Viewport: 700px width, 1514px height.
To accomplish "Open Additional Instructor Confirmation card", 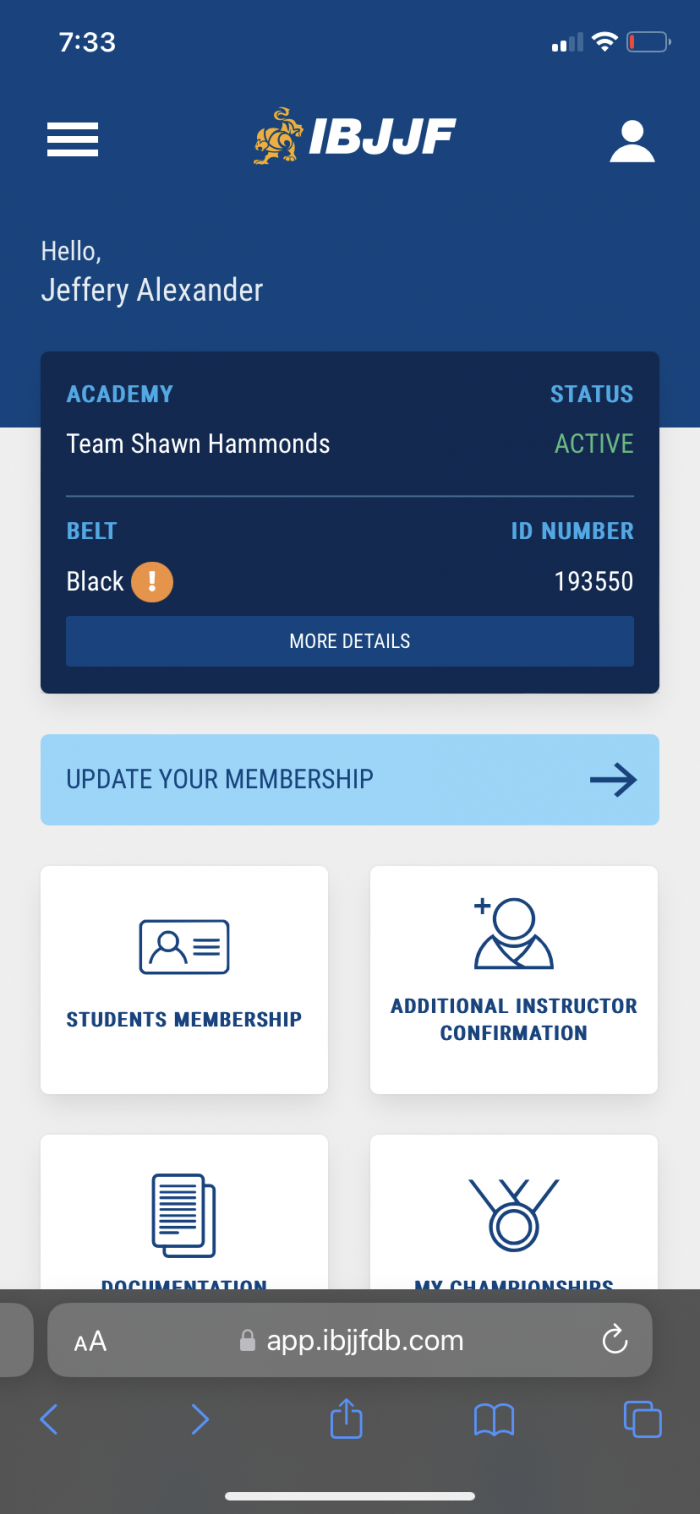I will [x=514, y=980].
